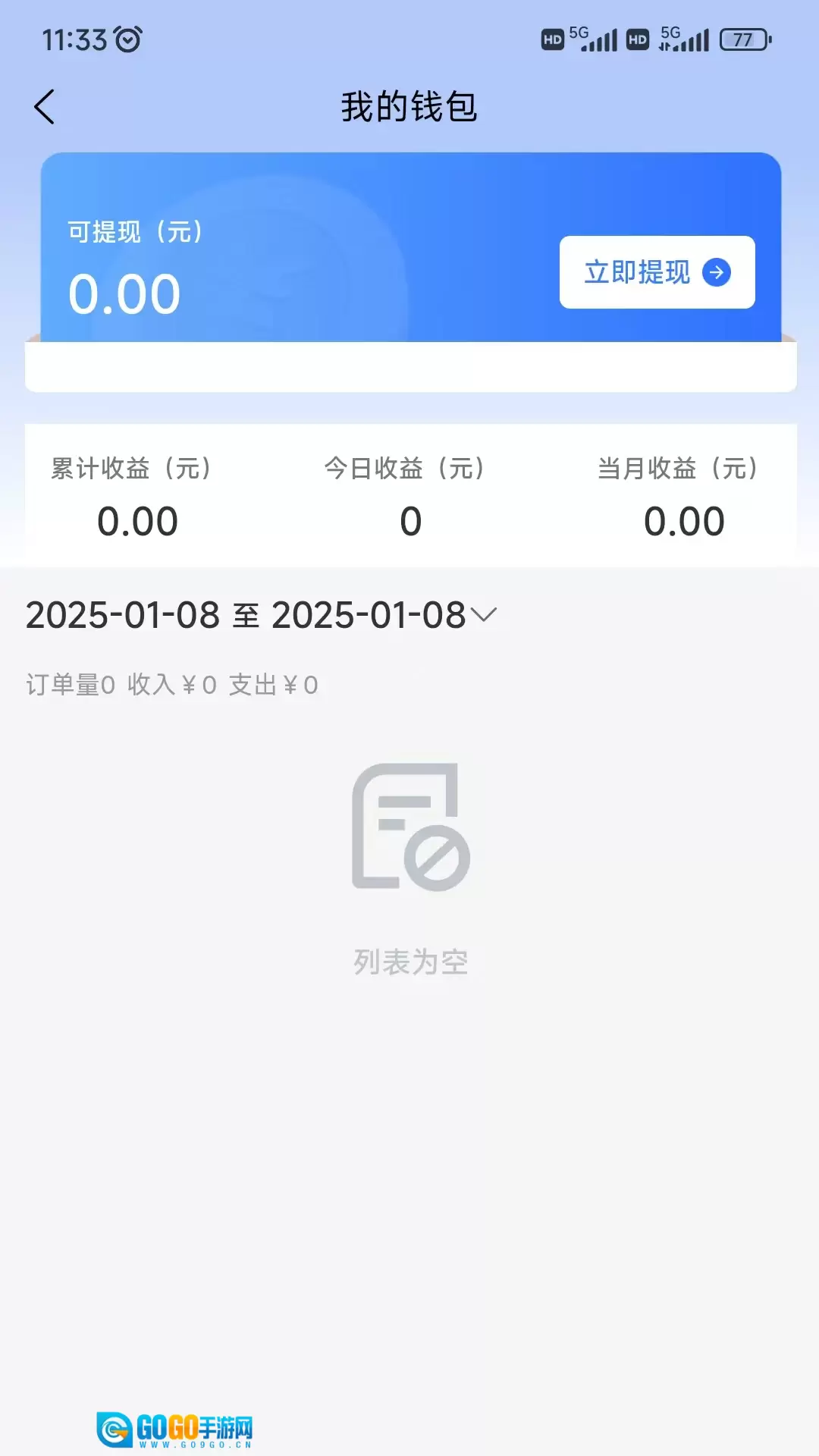
Task: Go back from the 我的钱包 page
Action: (45, 107)
